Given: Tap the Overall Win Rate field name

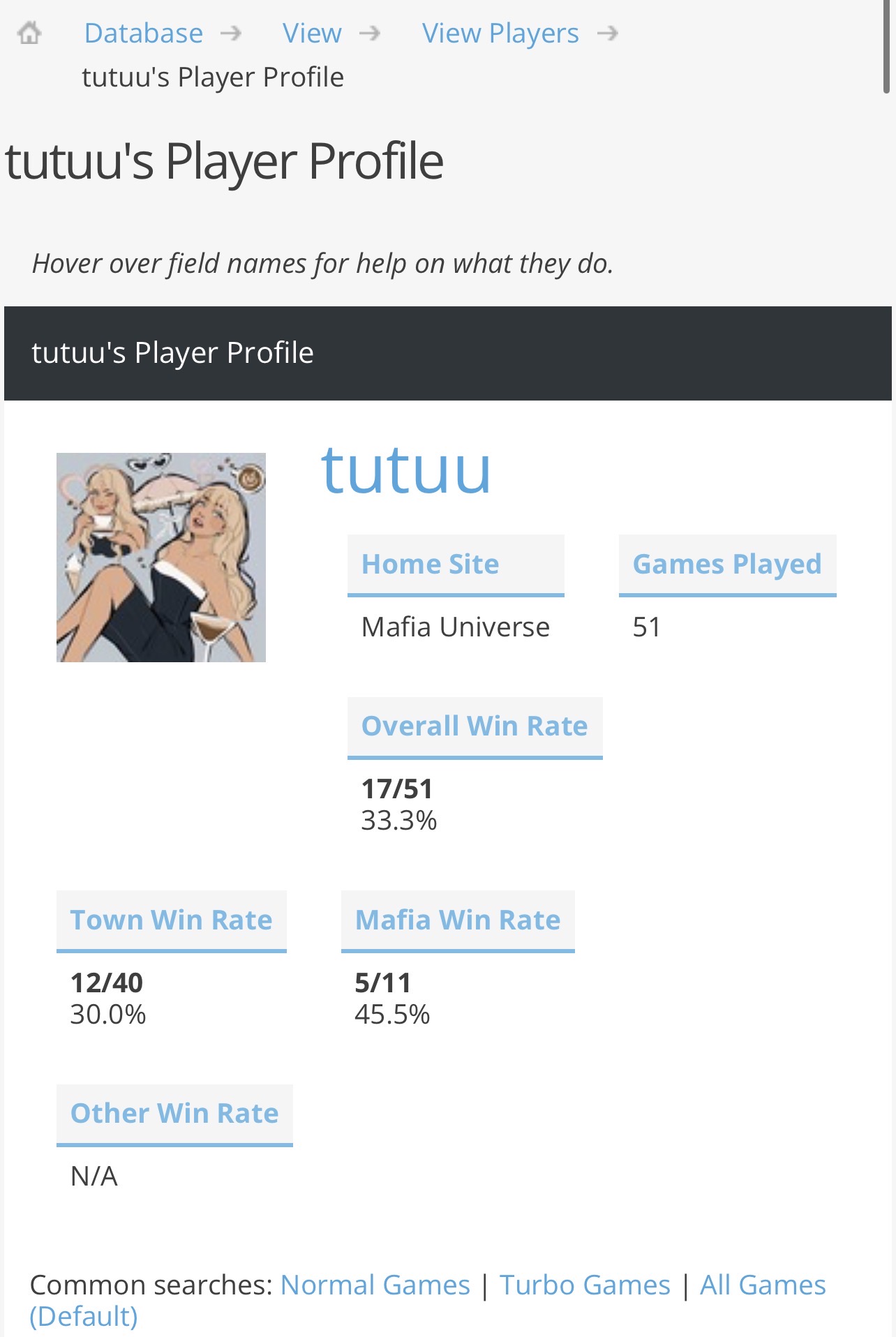Looking at the screenshot, I should (x=475, y=726).
